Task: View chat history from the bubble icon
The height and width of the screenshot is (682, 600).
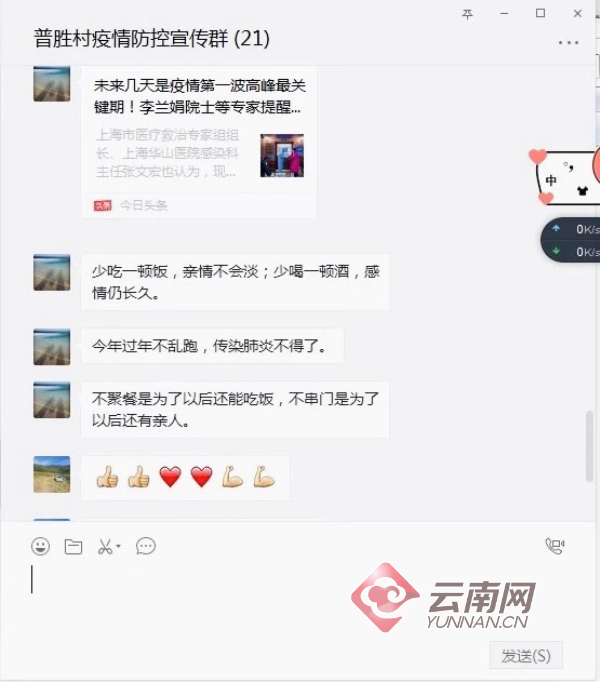Action: tap(146, 546)
